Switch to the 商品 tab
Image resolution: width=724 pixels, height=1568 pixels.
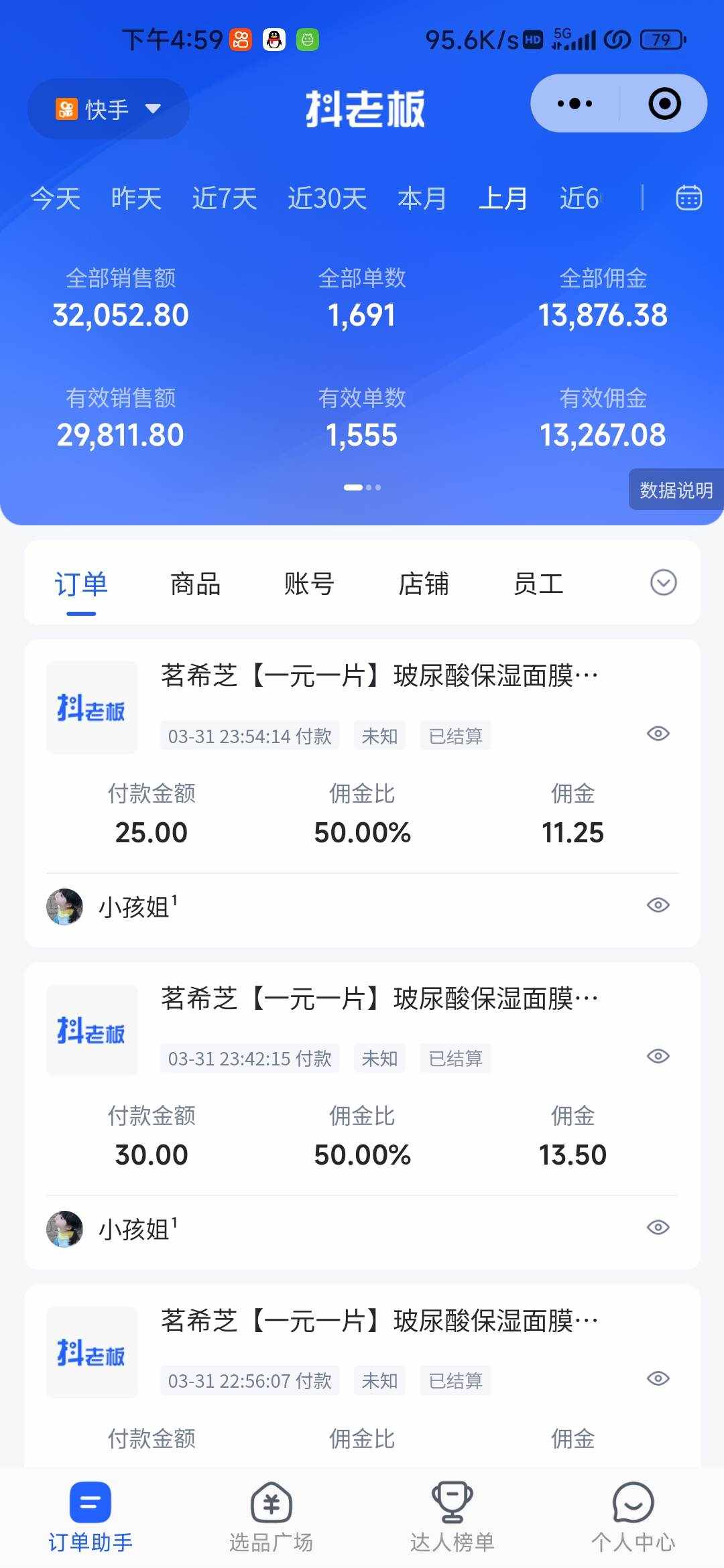195,584
